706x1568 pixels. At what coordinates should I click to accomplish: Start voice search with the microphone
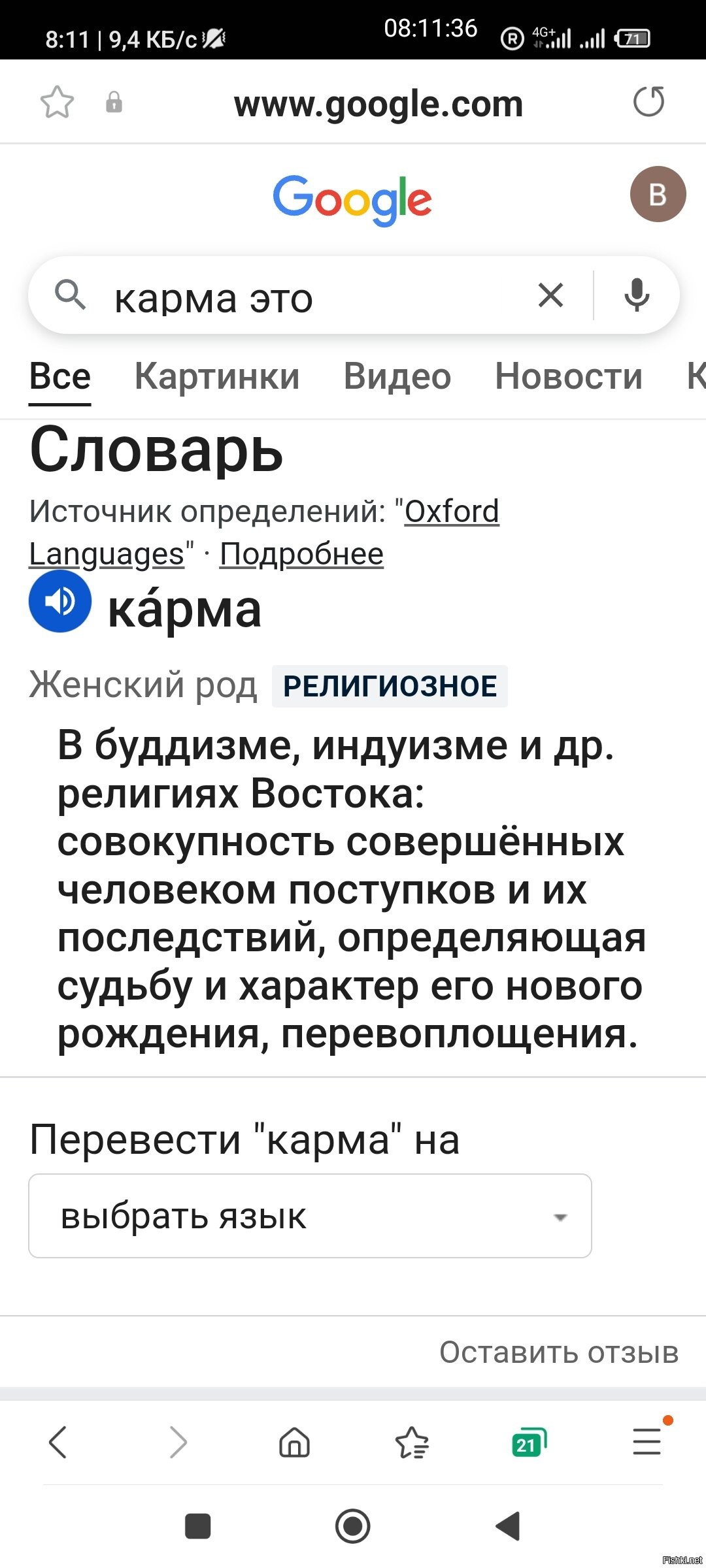(636, 295)
